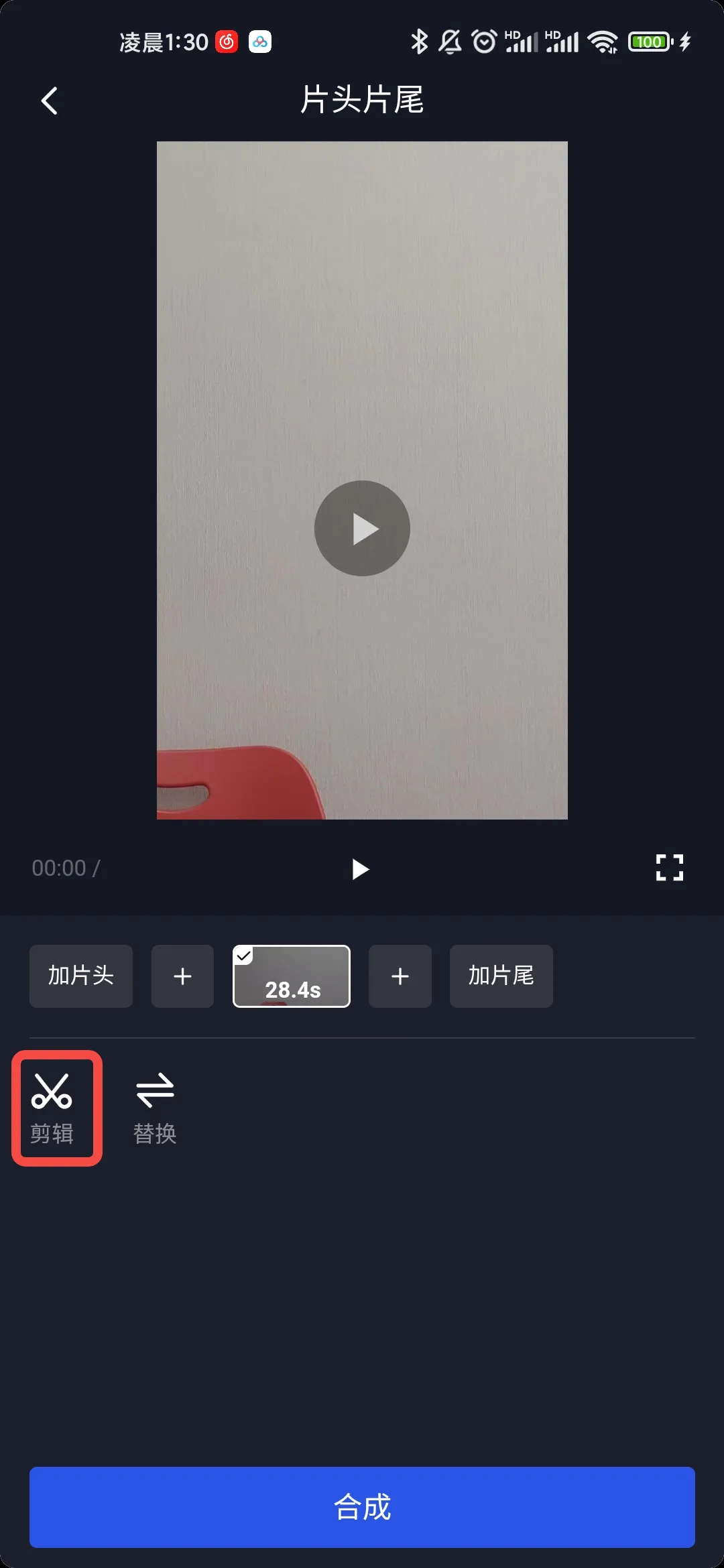Image resolution: width=724 pixels, height=1568 pixels.
Task: Select the 28.4s video clip
Action: click(292, 976)
